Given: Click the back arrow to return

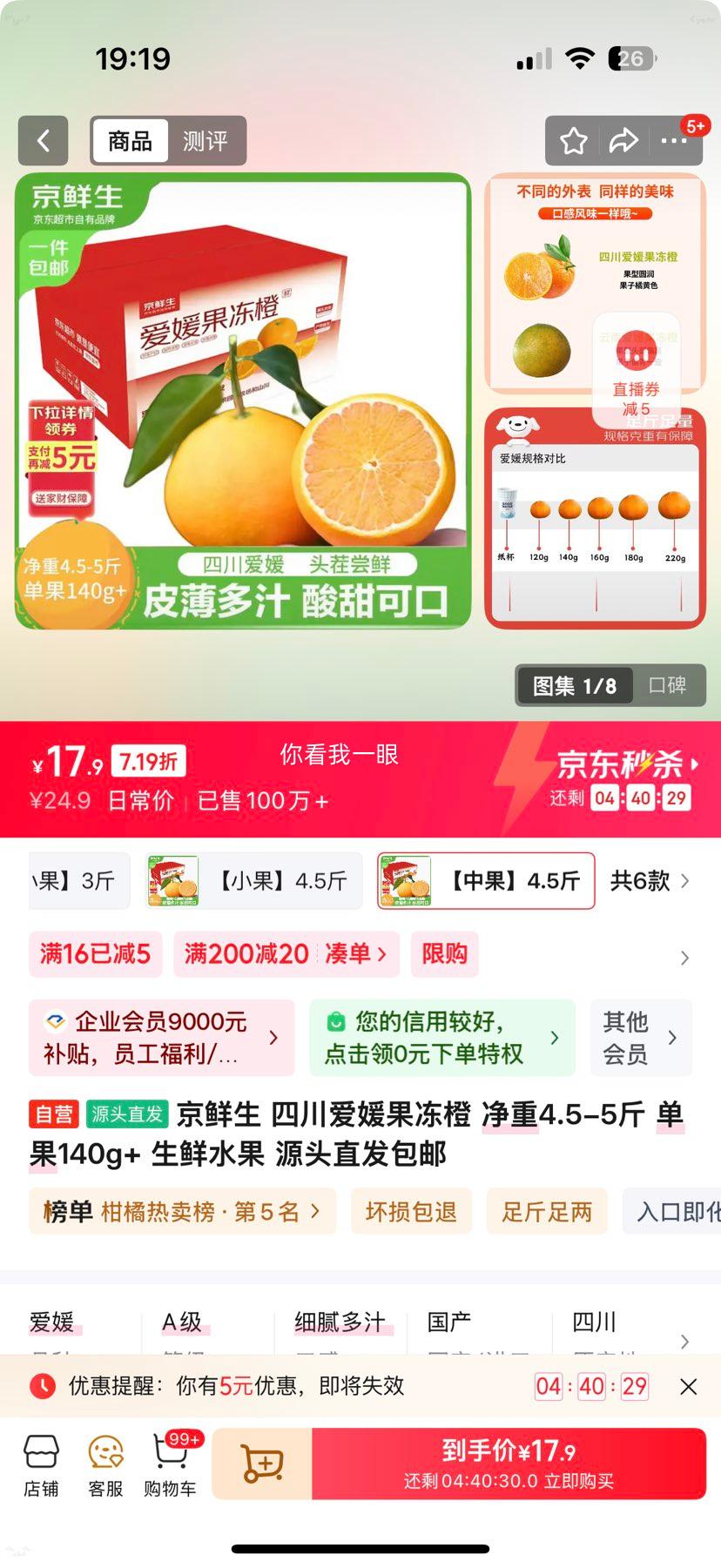Looking at the screenshot, I should [43, 140].
